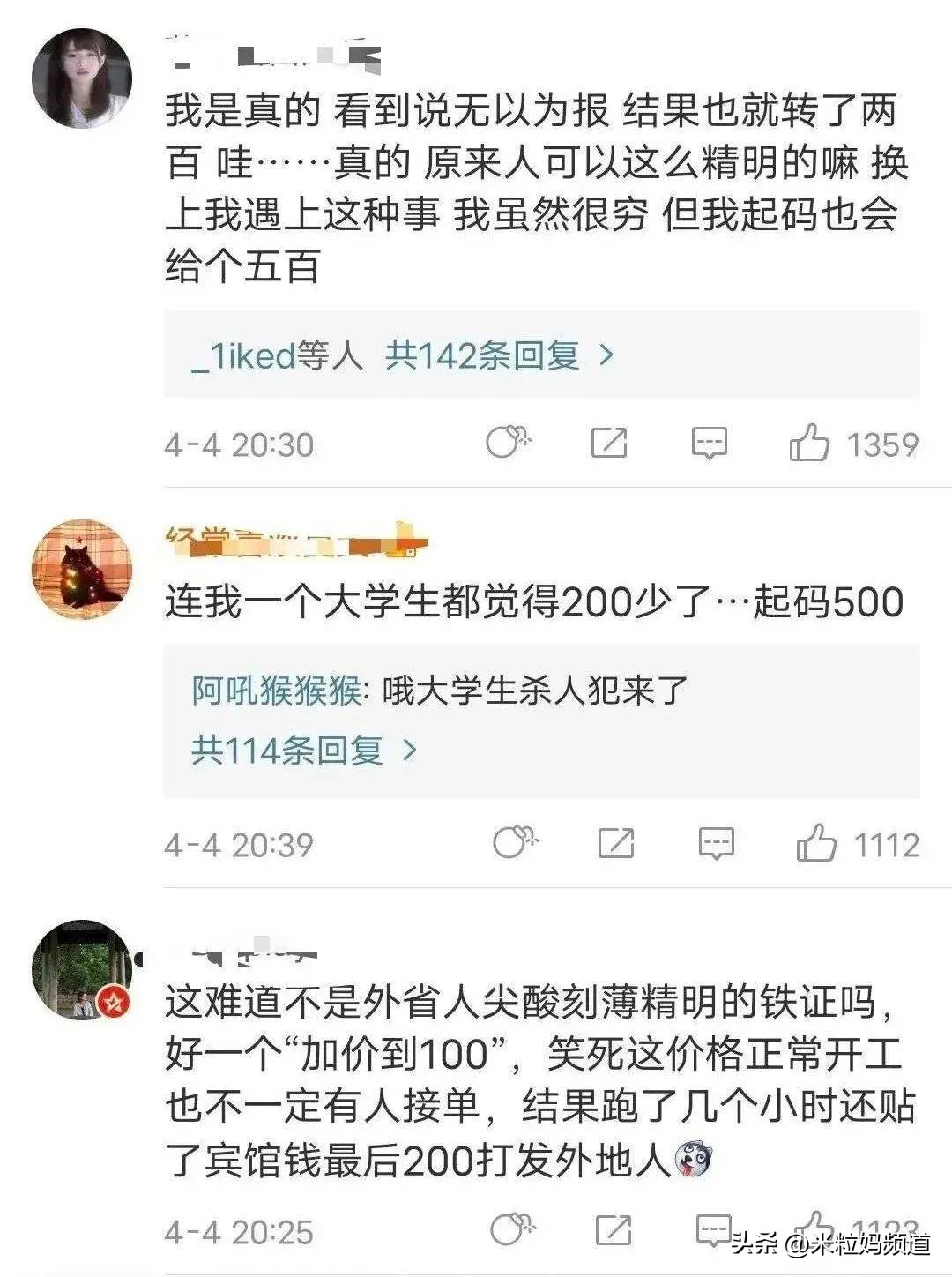Image resolution: width=952 pixels, height=1277 pixels.
Task: Select the firecracker icon under the second comment
Action: (x=511, y=845)
